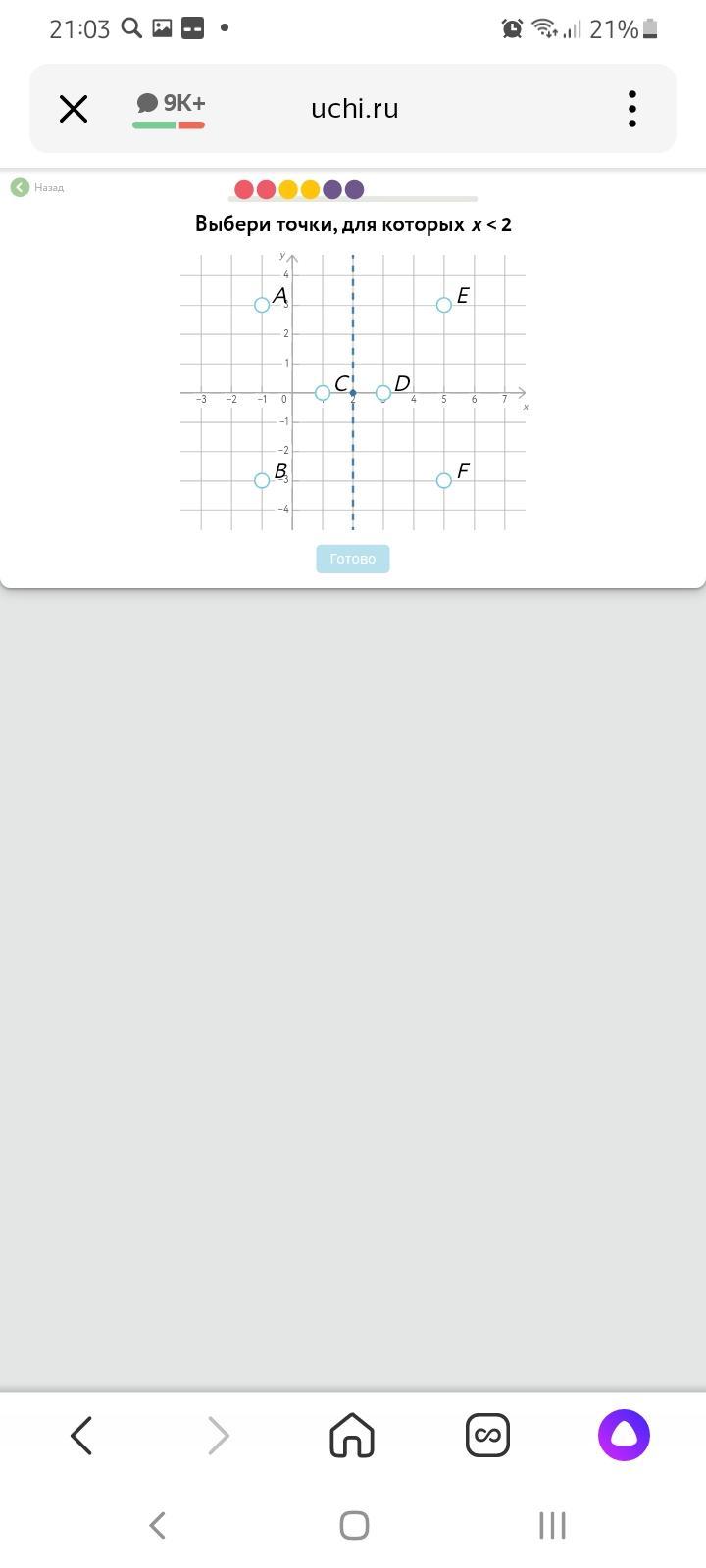This screenshot has height=1568, width=706.
Task: Go to the browser home page
Action: [353, 1436]
